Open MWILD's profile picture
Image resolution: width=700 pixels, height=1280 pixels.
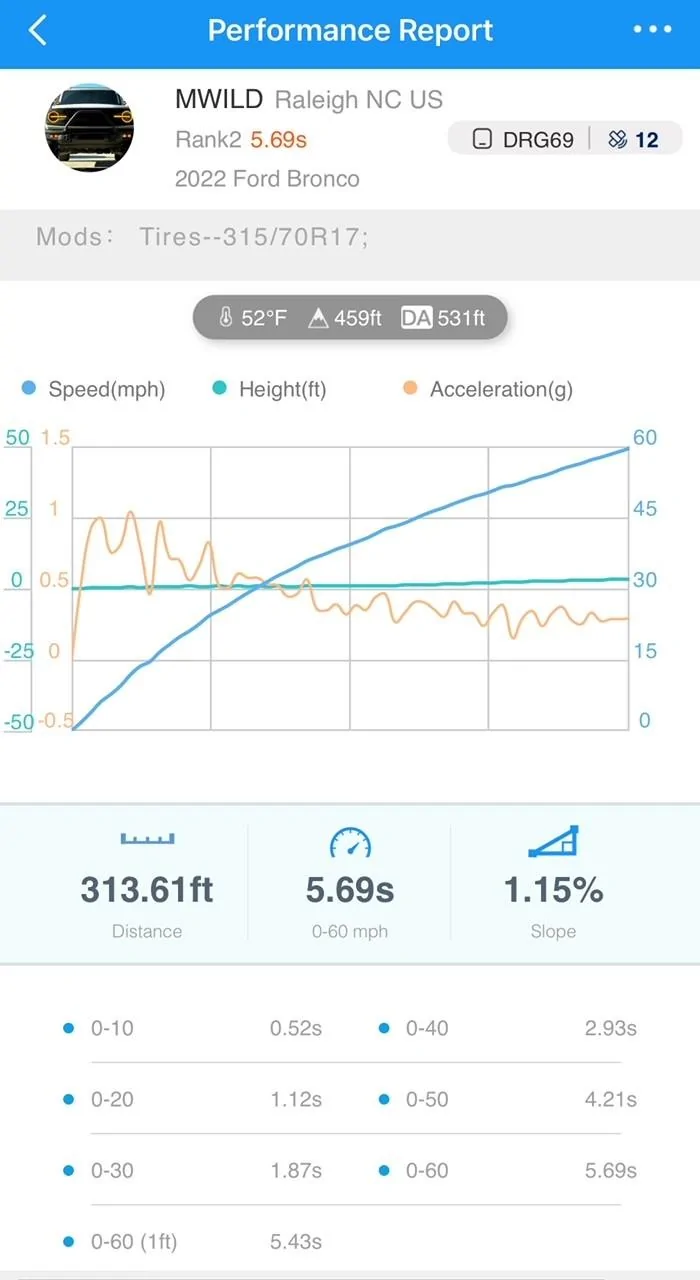click(x=89, y=128)
